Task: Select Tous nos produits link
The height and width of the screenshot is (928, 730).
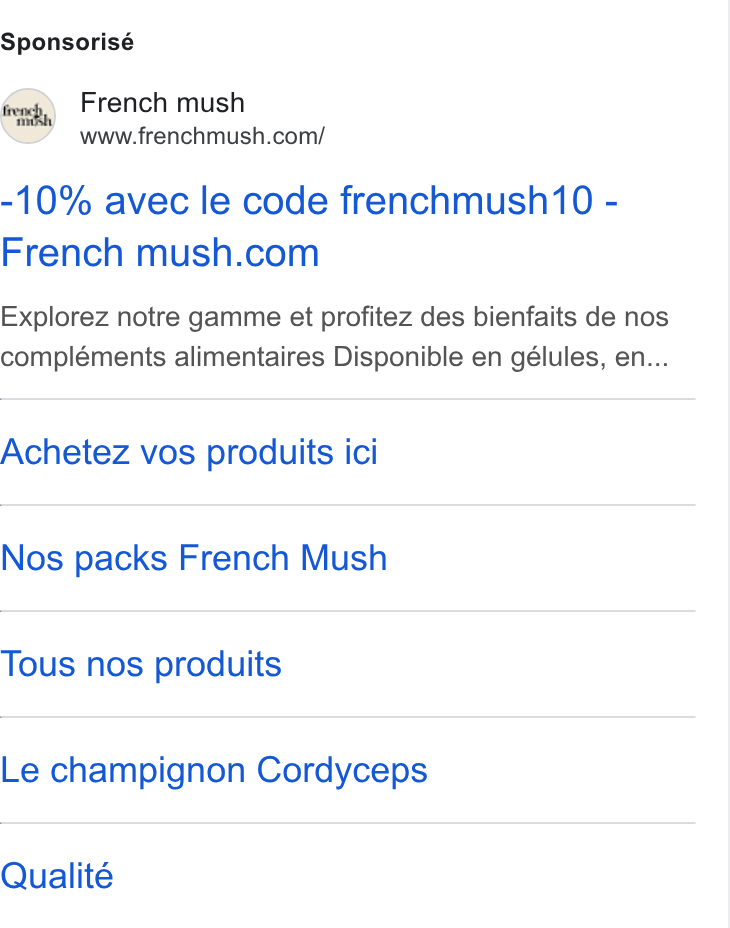Action: [141, 664]
